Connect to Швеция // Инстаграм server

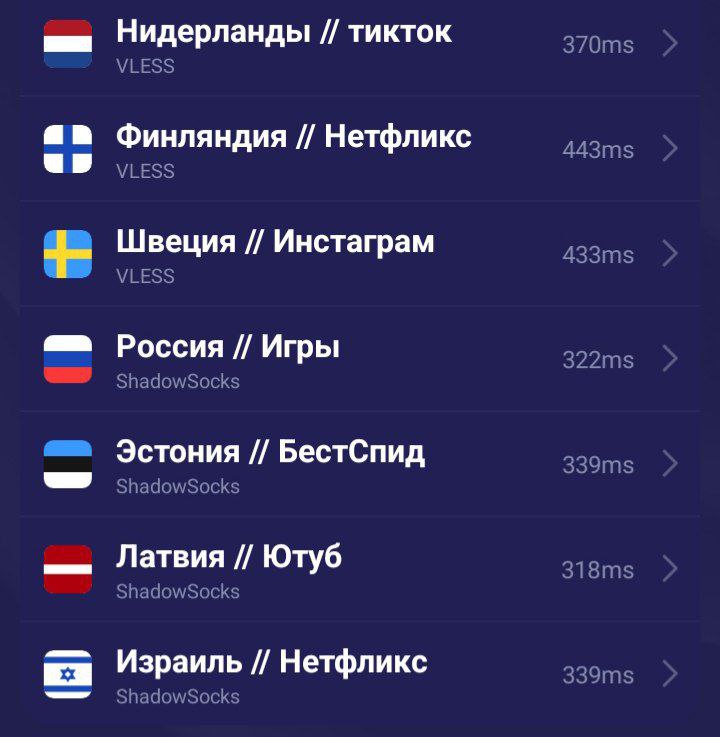[275, 254]
